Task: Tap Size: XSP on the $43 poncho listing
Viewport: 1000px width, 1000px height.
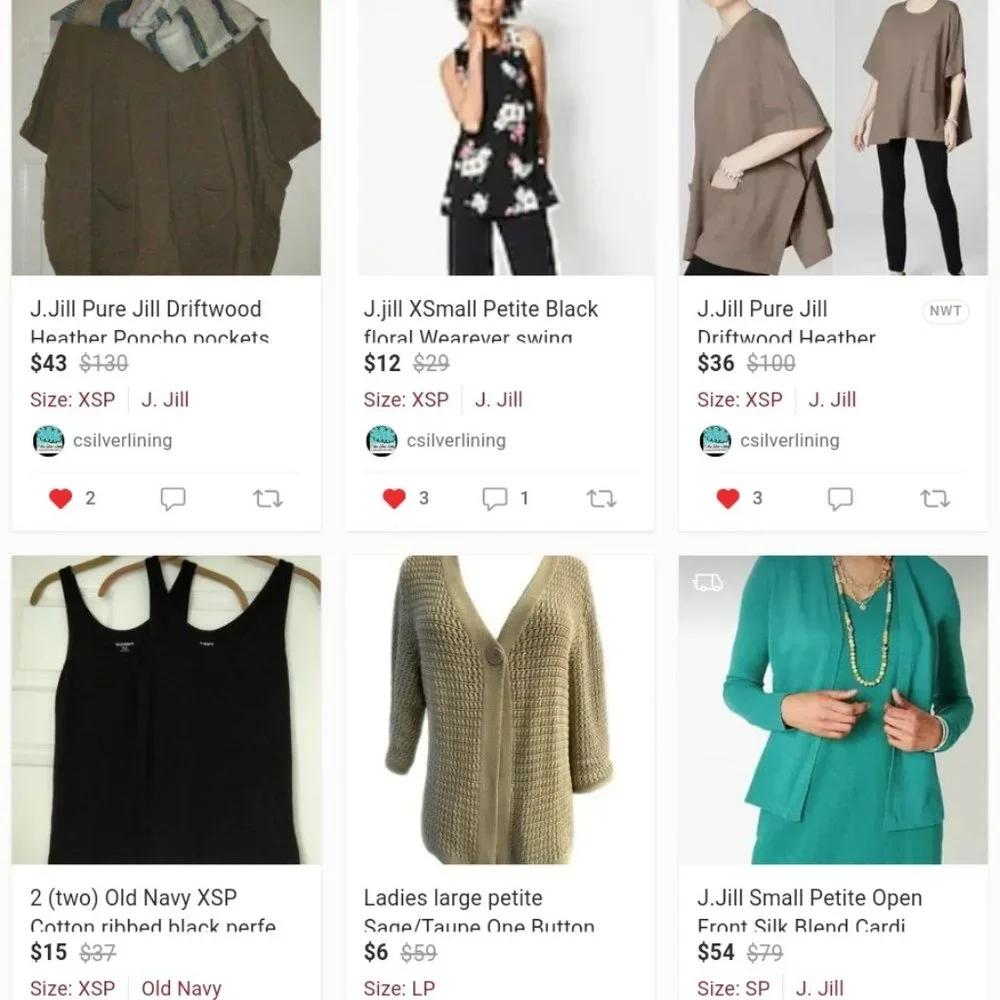Action: pos(72,400)
